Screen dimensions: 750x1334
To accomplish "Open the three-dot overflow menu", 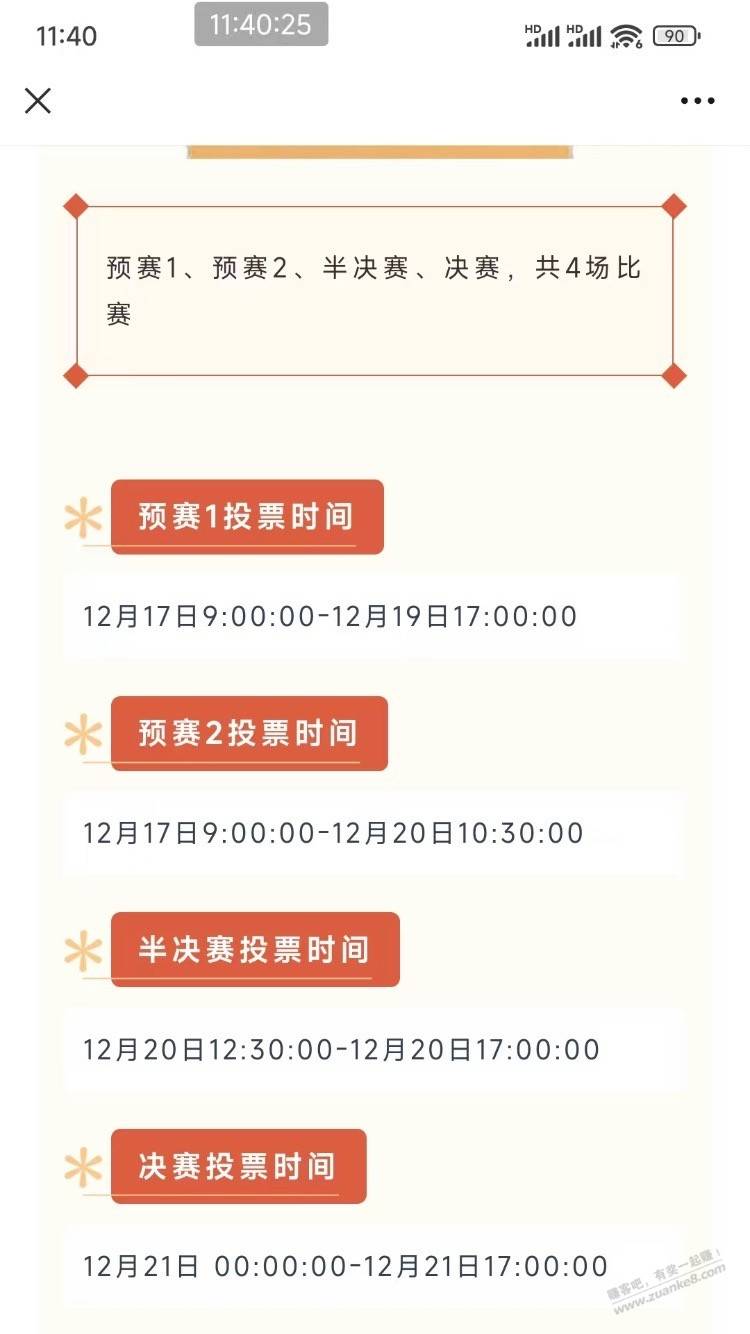I will 697,100.
